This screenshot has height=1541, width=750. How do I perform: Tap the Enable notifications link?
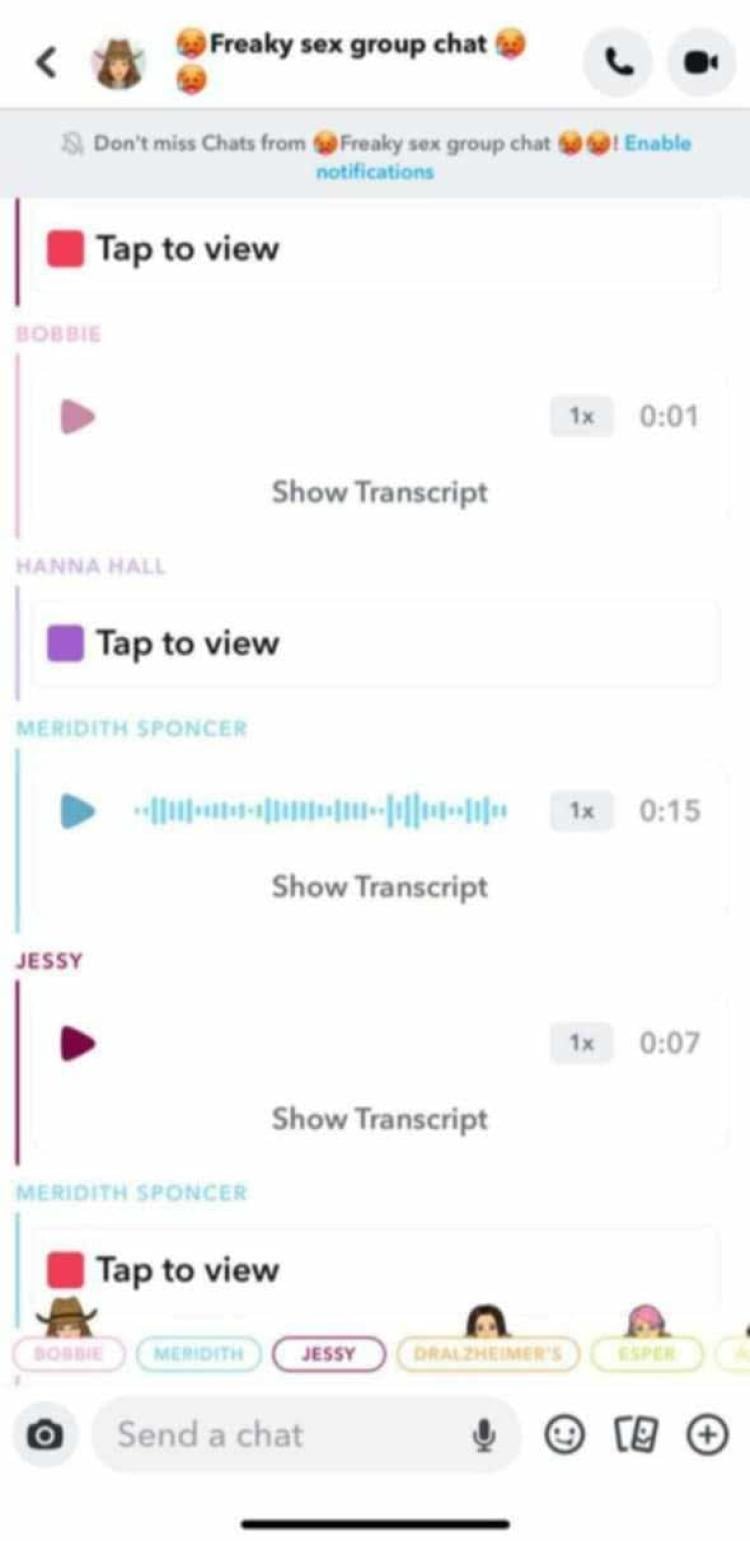click(x=656, y=144)
